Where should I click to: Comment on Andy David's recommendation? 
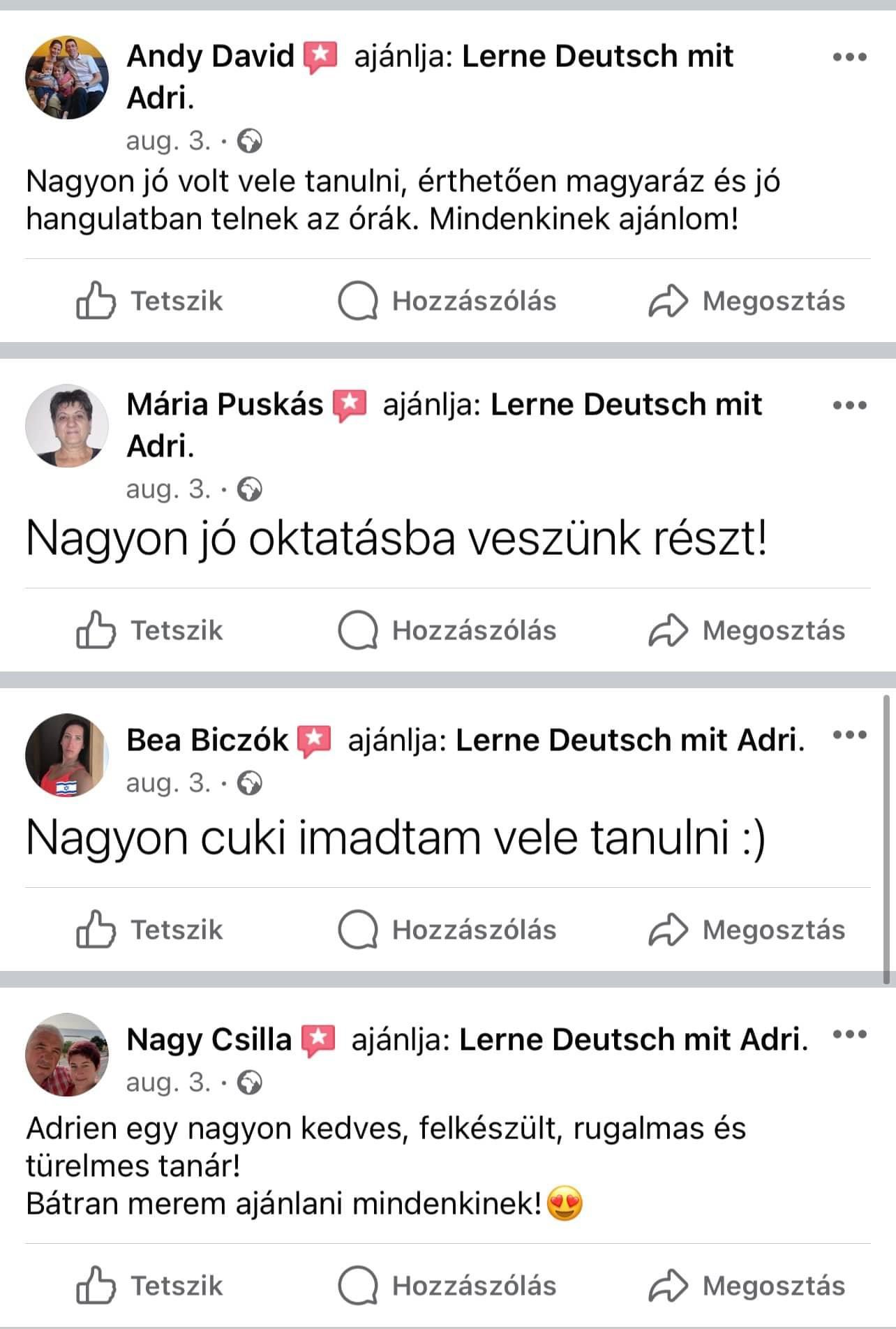447,301
